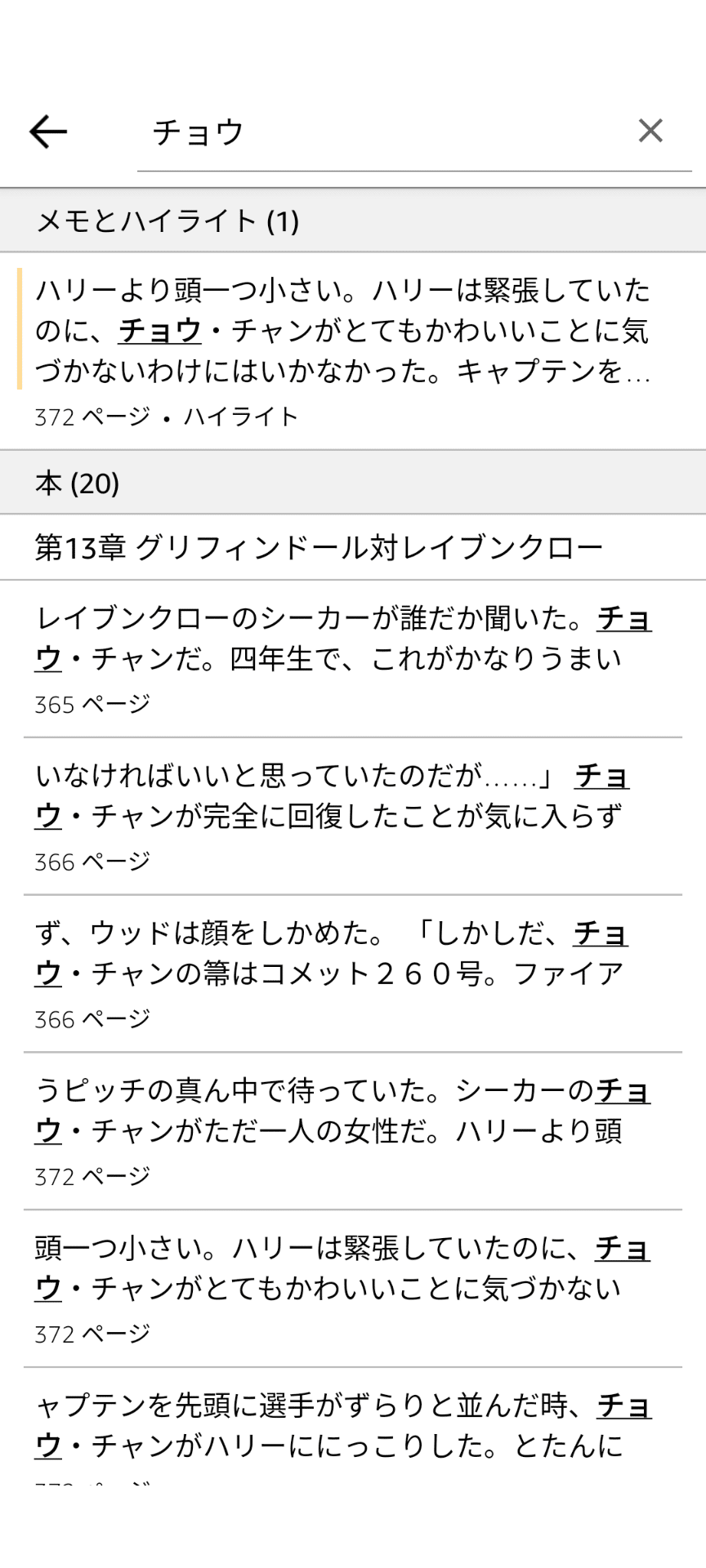Viewport: 706px width, 1568px height.
Task: Open the highlighted passage on page 372
Action: click(343, 351)
